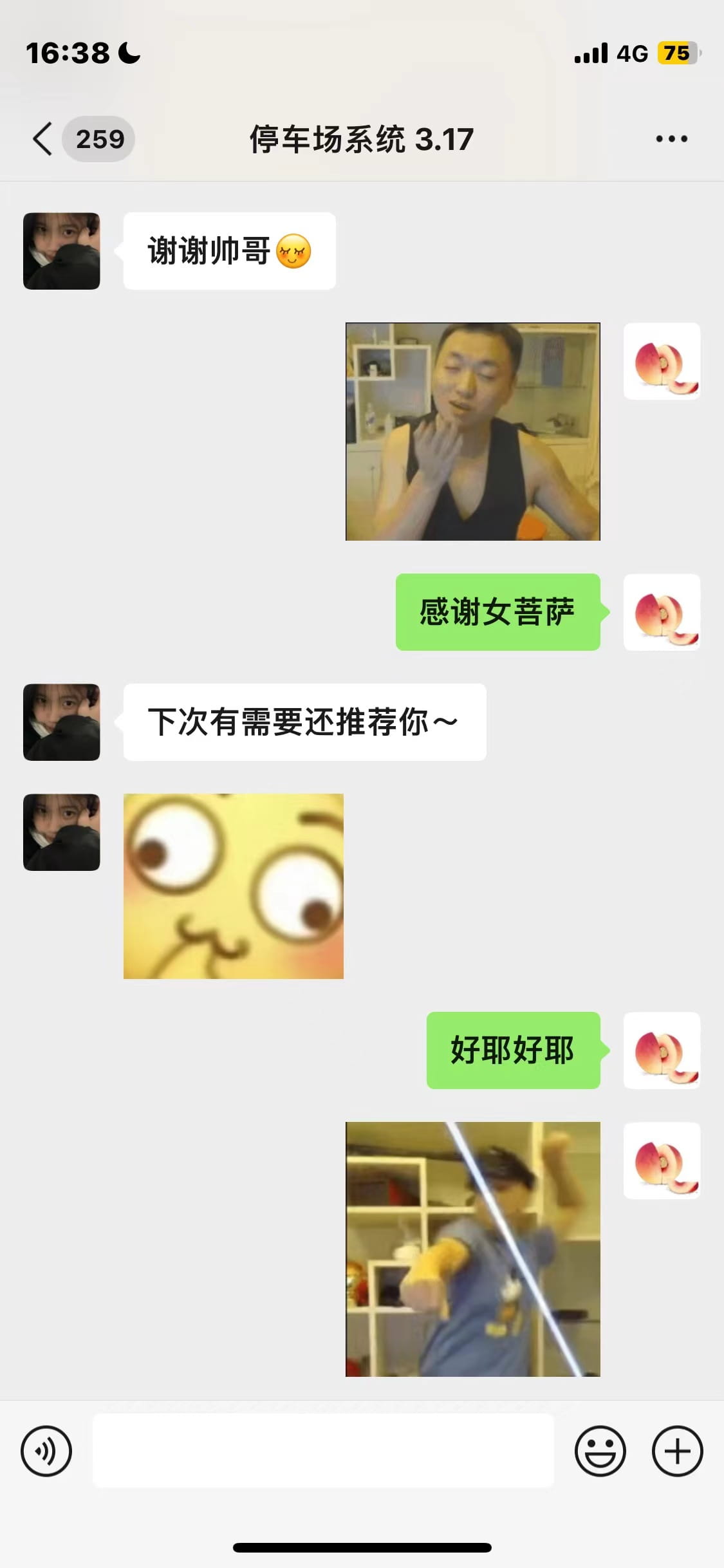Open the yellow cartoon face sticker

(233, 886)
